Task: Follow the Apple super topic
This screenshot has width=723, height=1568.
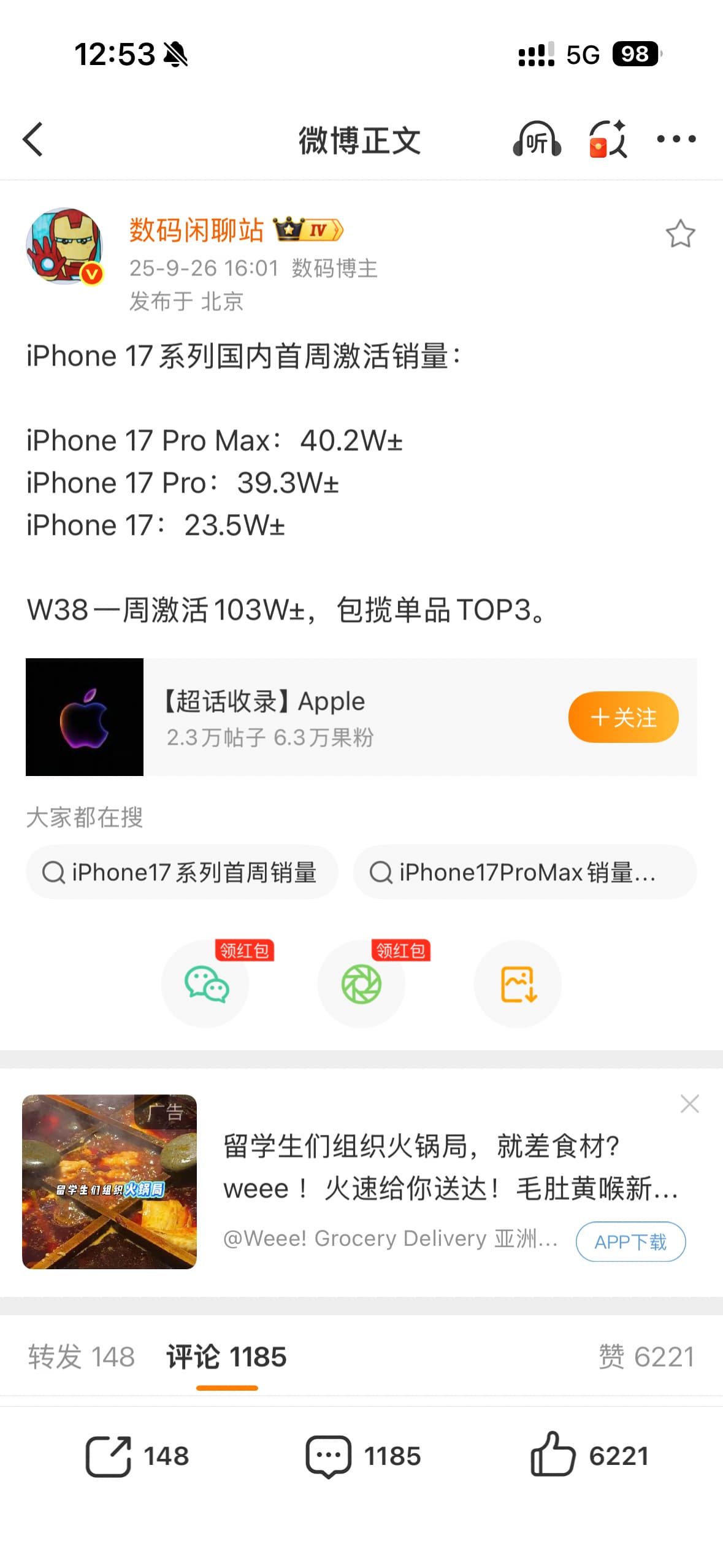Action: 622,717
